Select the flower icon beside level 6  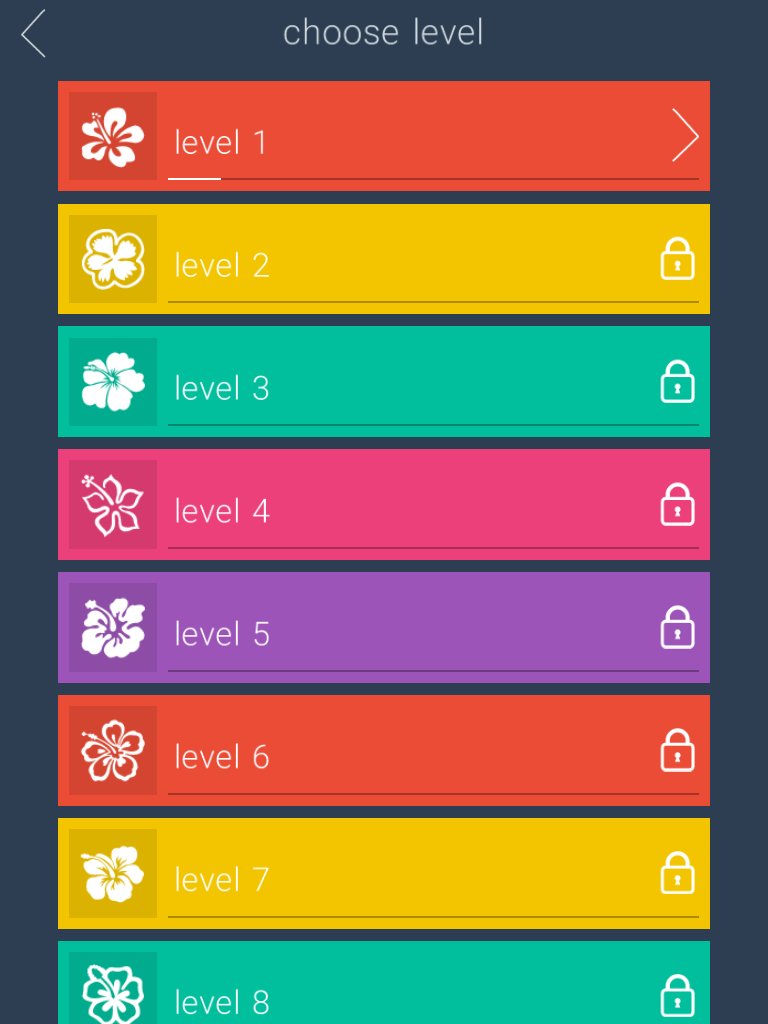(x=112, y=750)
